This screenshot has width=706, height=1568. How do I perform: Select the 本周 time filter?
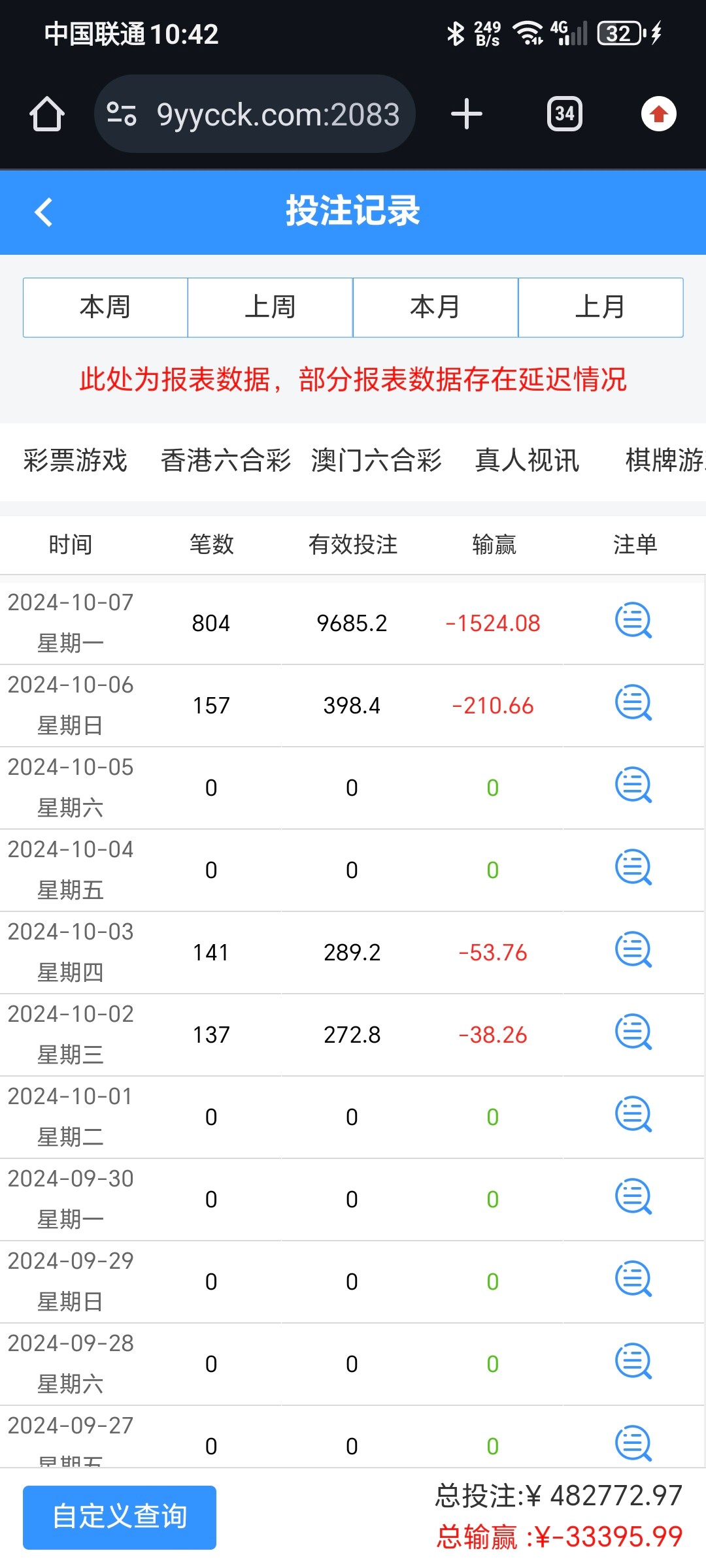pos(105,306)
